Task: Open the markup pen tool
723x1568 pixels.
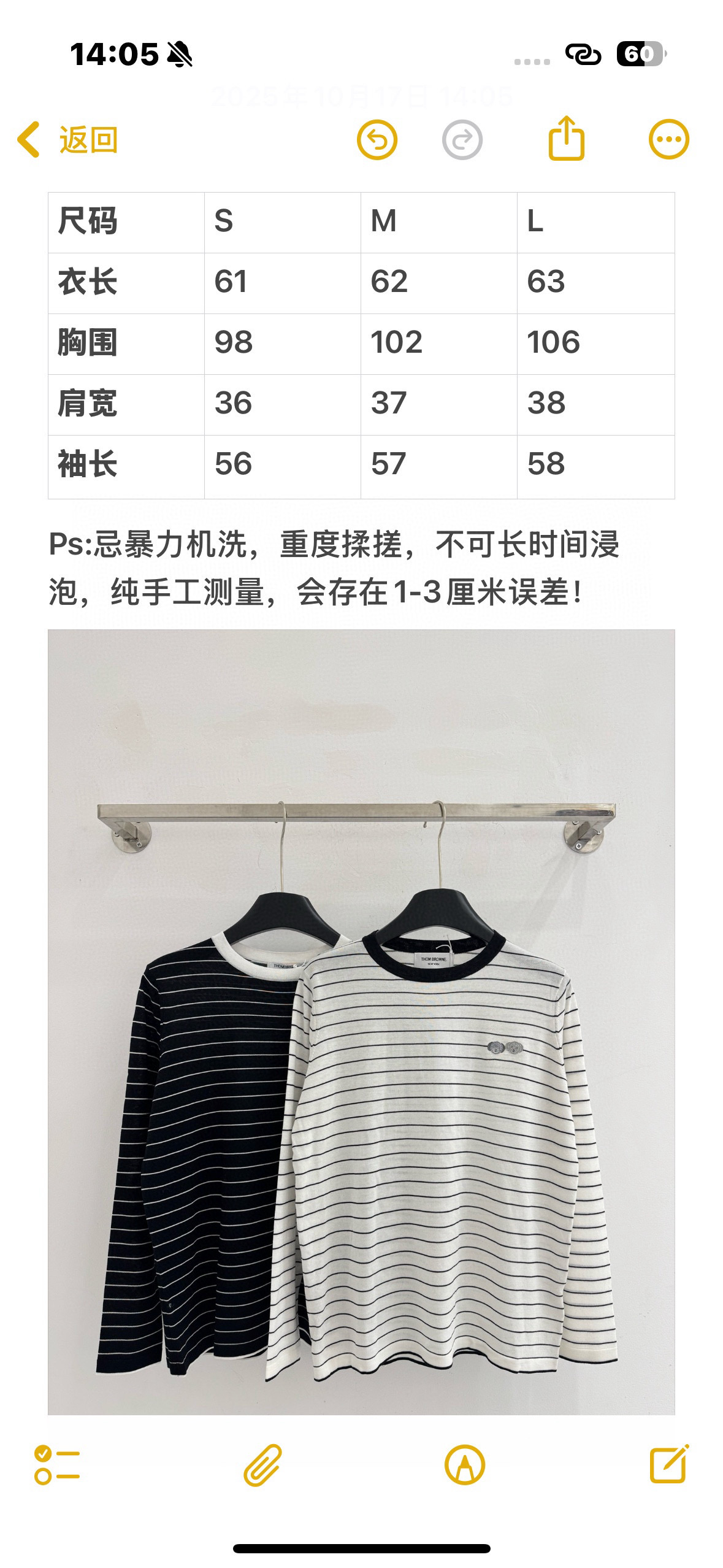Action: [465, 1465]
